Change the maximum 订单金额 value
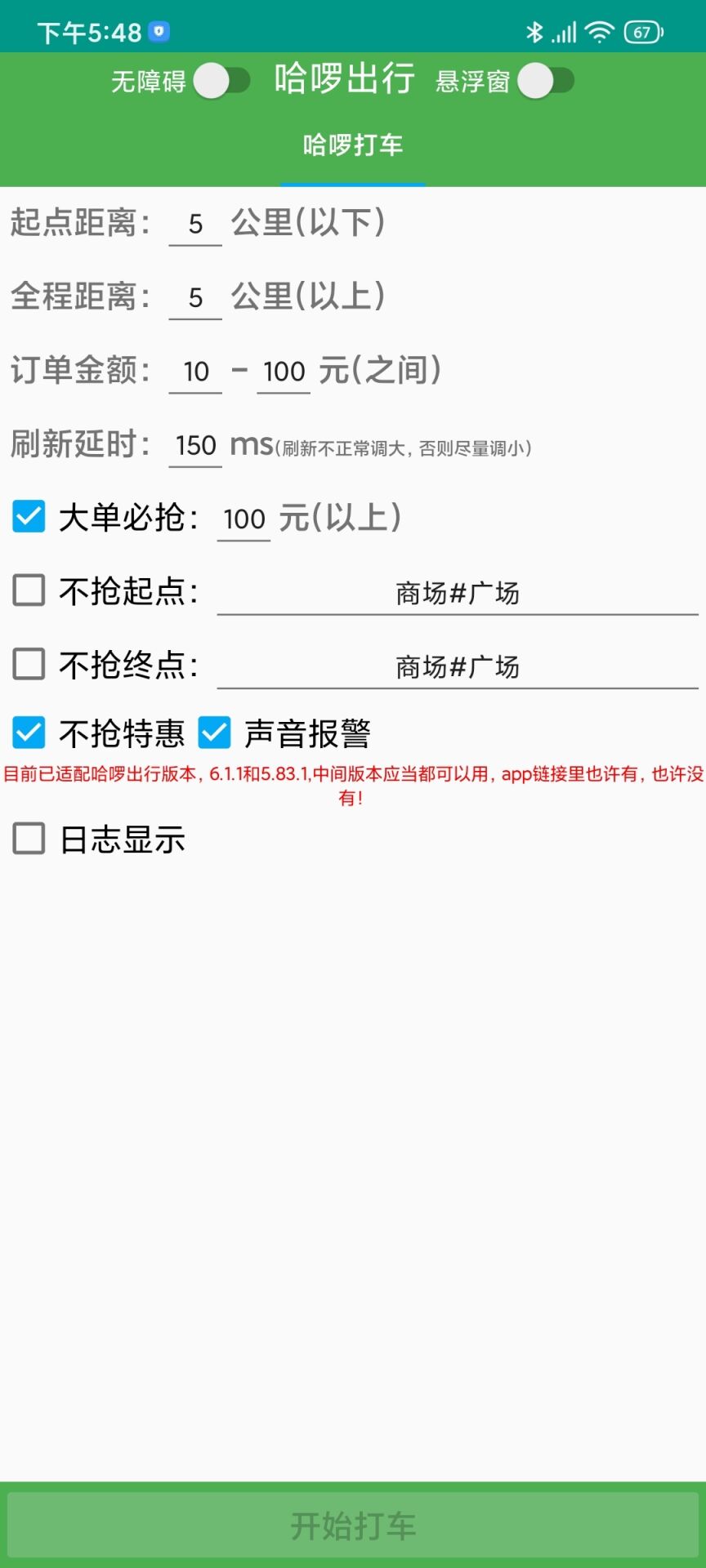 point(284,372)
